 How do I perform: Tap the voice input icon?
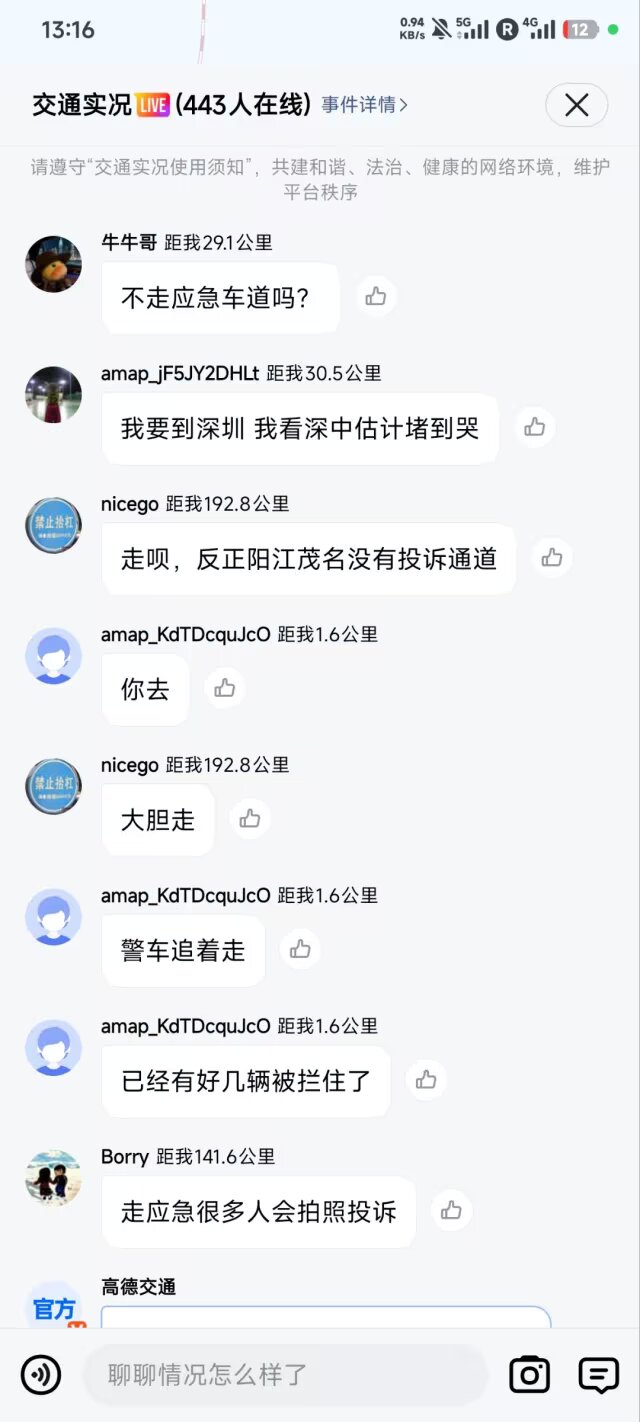pos(41,1375)
